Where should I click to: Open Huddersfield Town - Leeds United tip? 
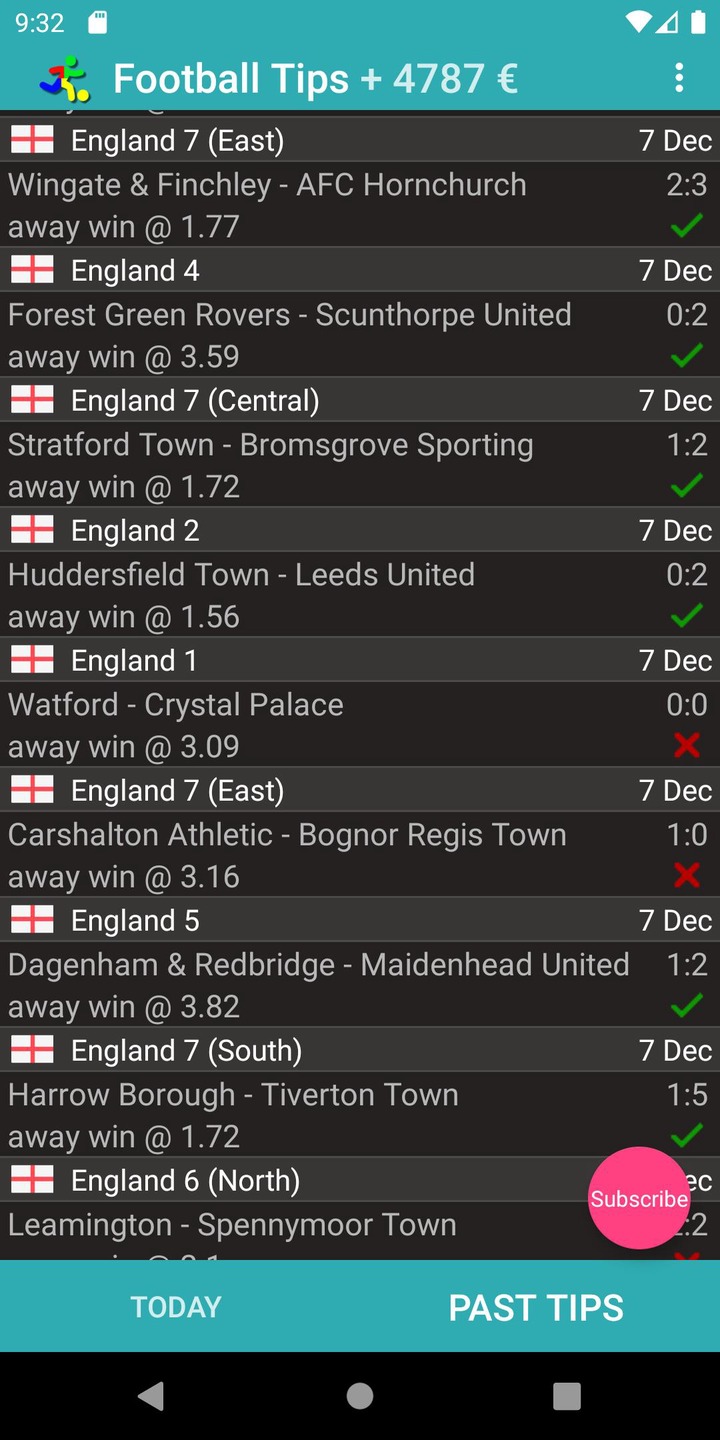[x=360, y=595]
